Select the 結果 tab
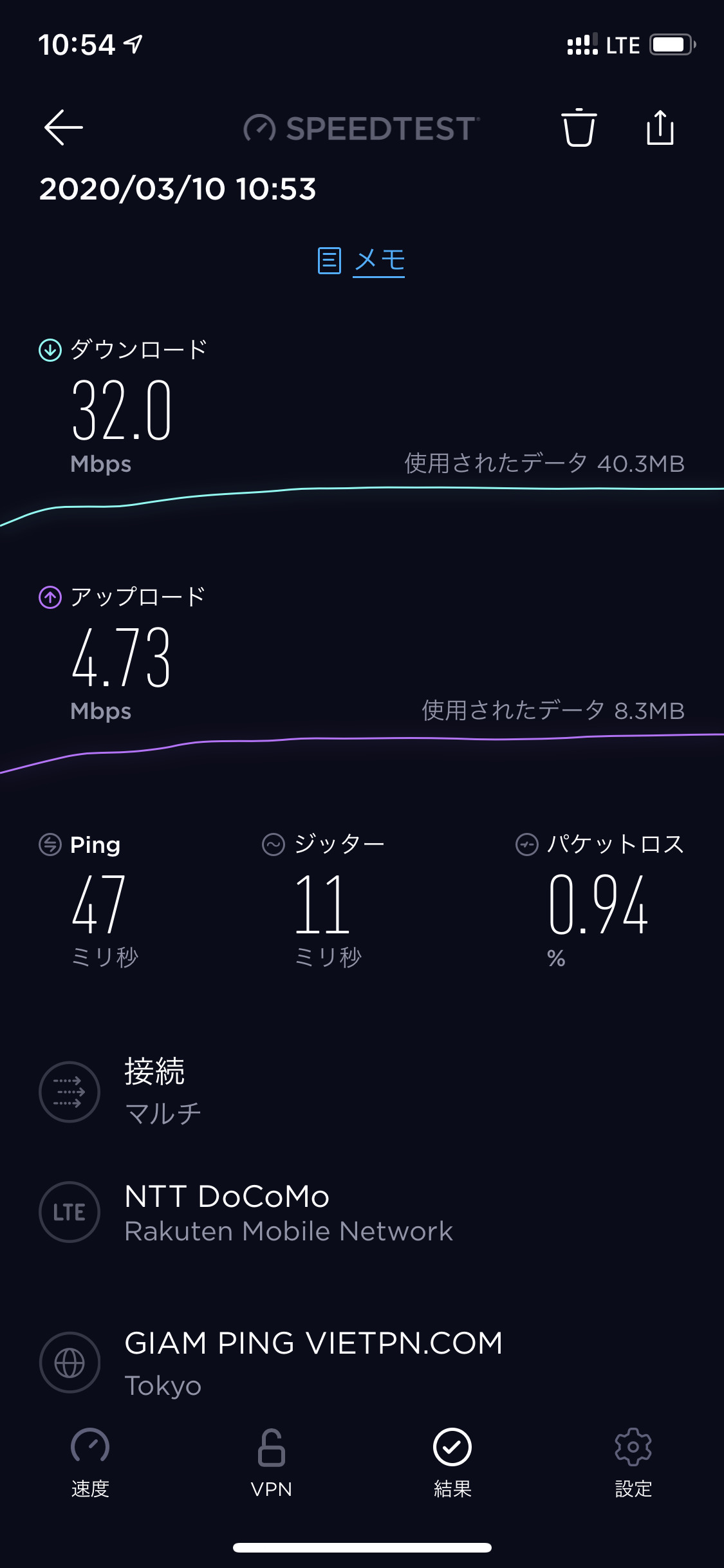Screen dimensions: 724x1568 (x=452, y=1462)
